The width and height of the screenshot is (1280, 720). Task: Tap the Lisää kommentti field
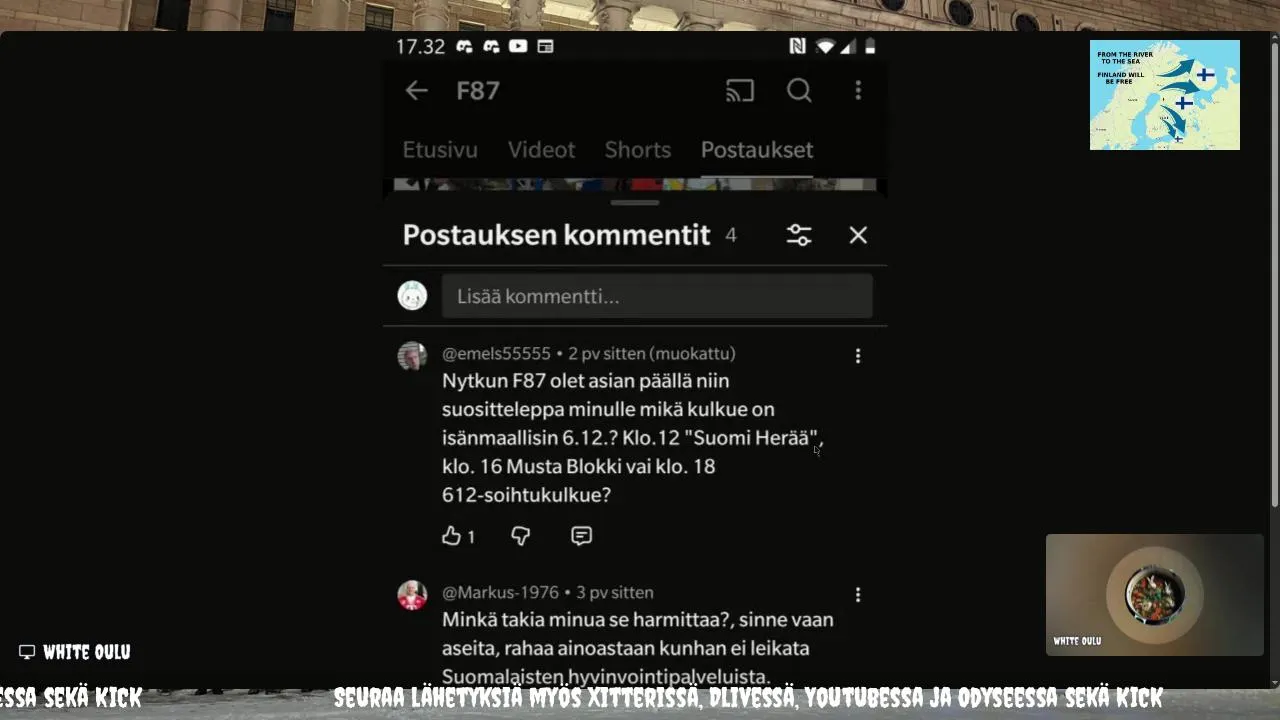(657, 296)
